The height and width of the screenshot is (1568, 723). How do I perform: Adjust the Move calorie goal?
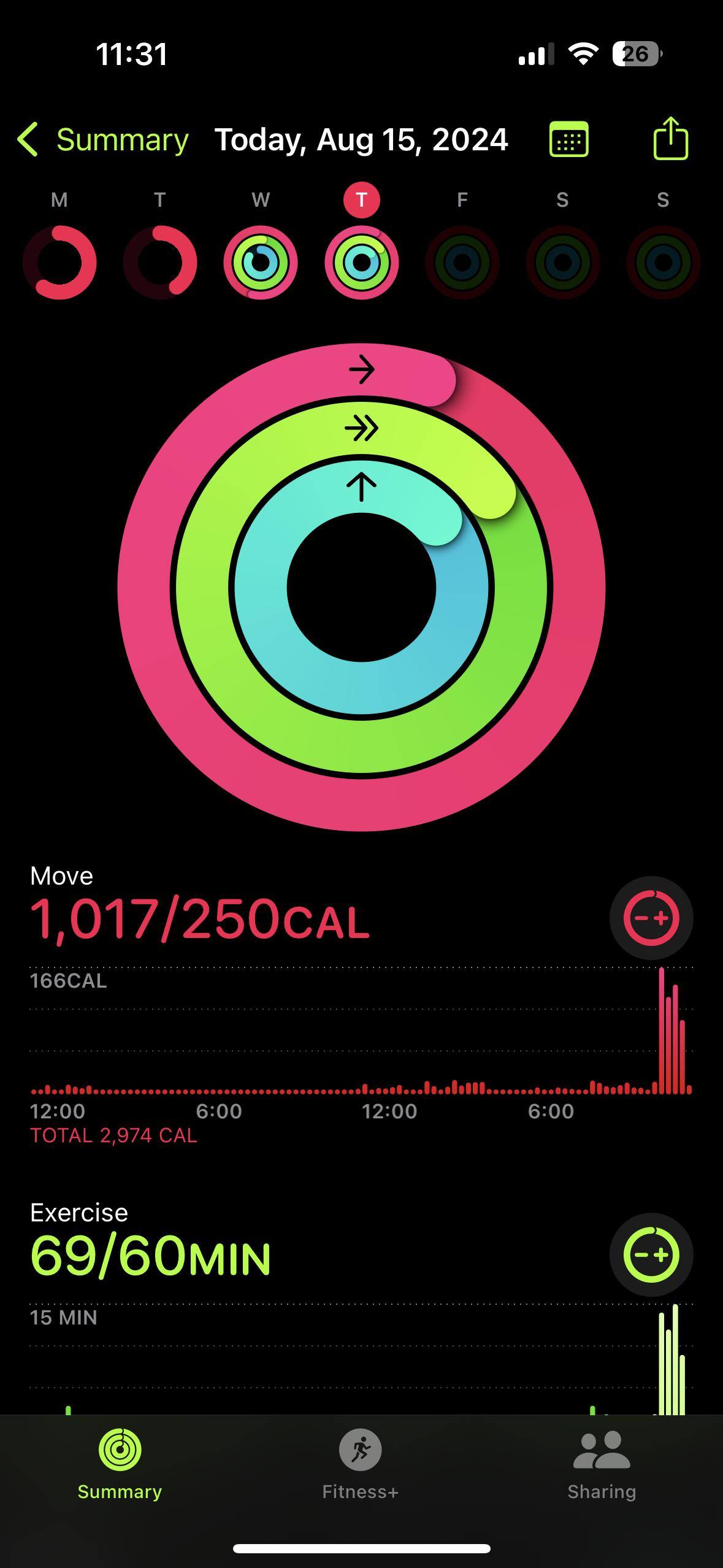(651, 918)
